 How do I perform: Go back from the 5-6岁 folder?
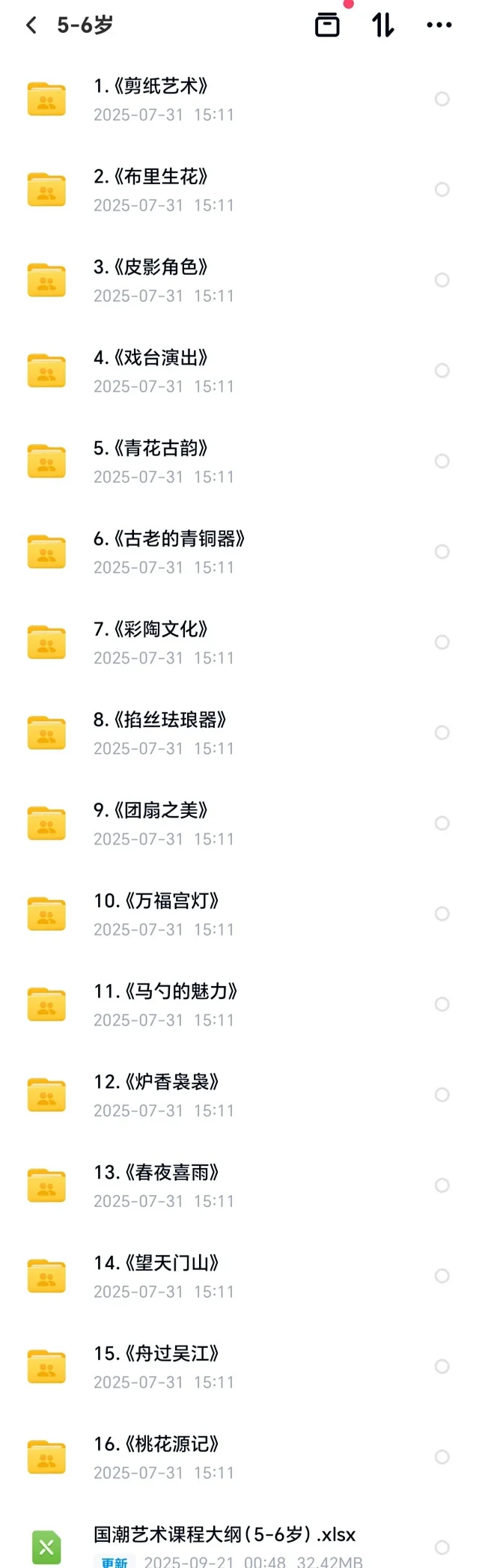(x=31, y=25)
